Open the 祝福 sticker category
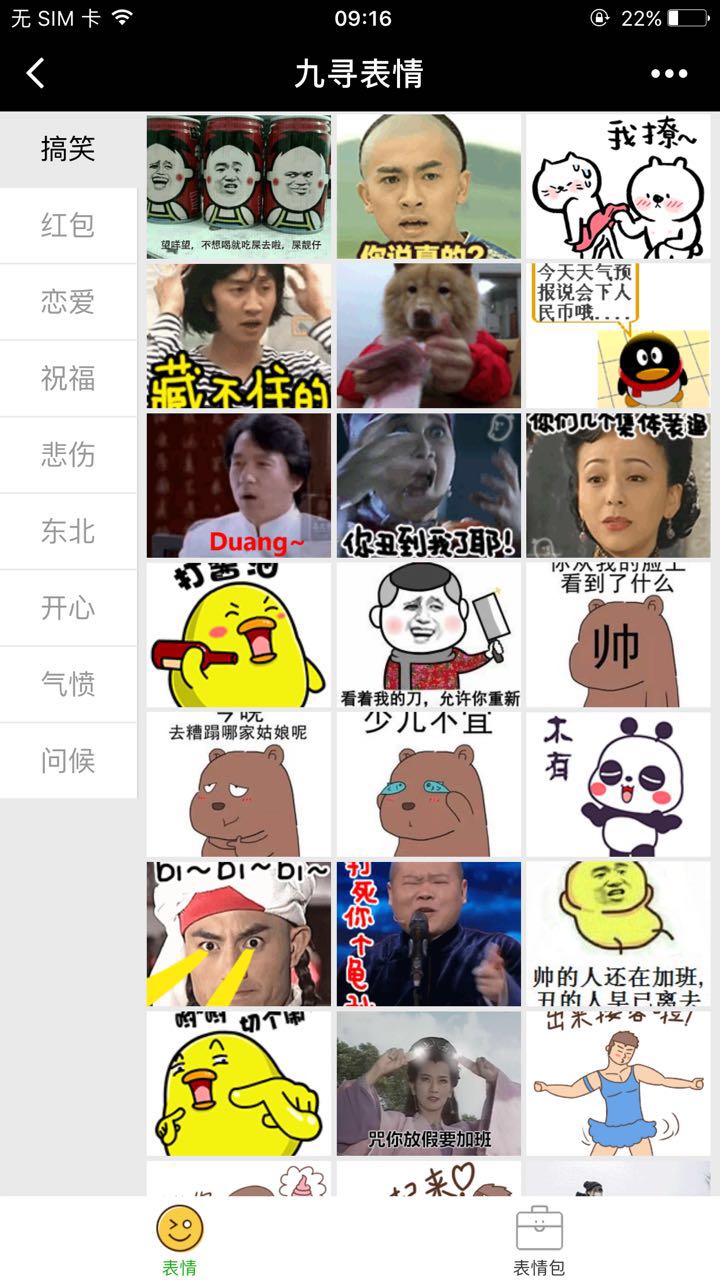This screenshot has height=1280, width=720. coord(68,378)
